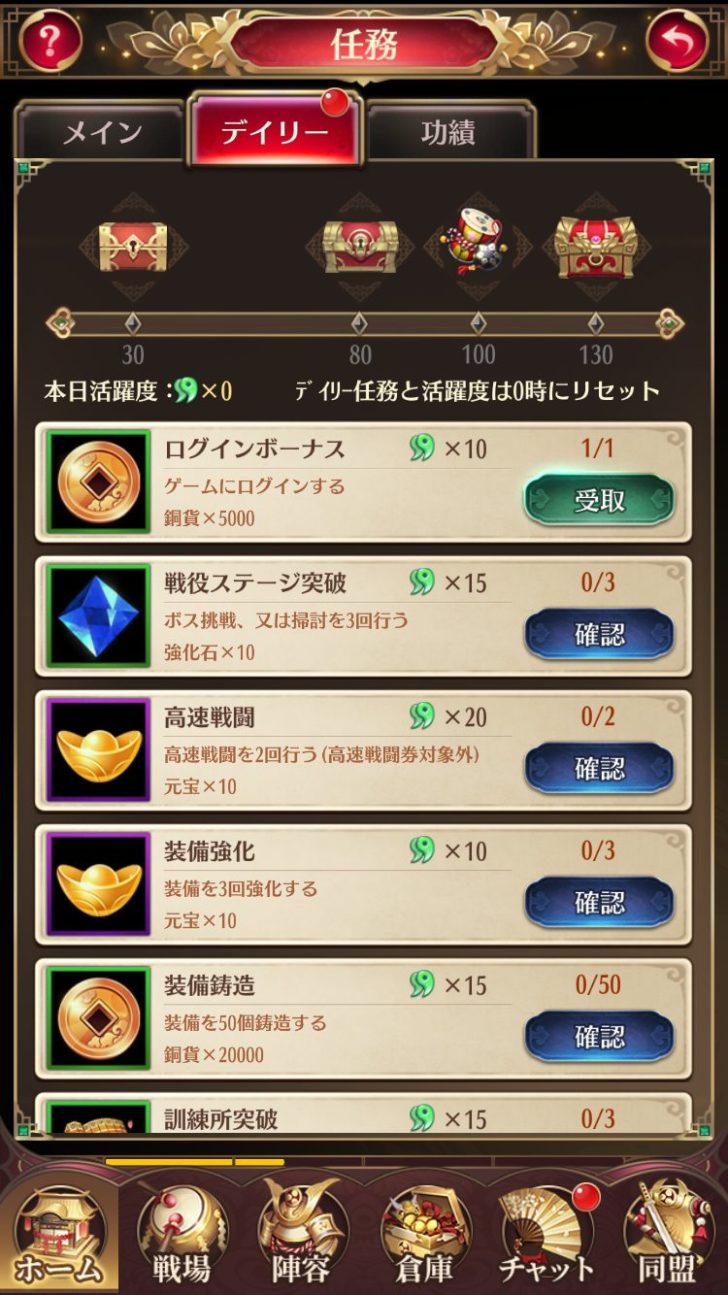Switch to the 功績 tab
The image size is (728, 1295).
448,133
